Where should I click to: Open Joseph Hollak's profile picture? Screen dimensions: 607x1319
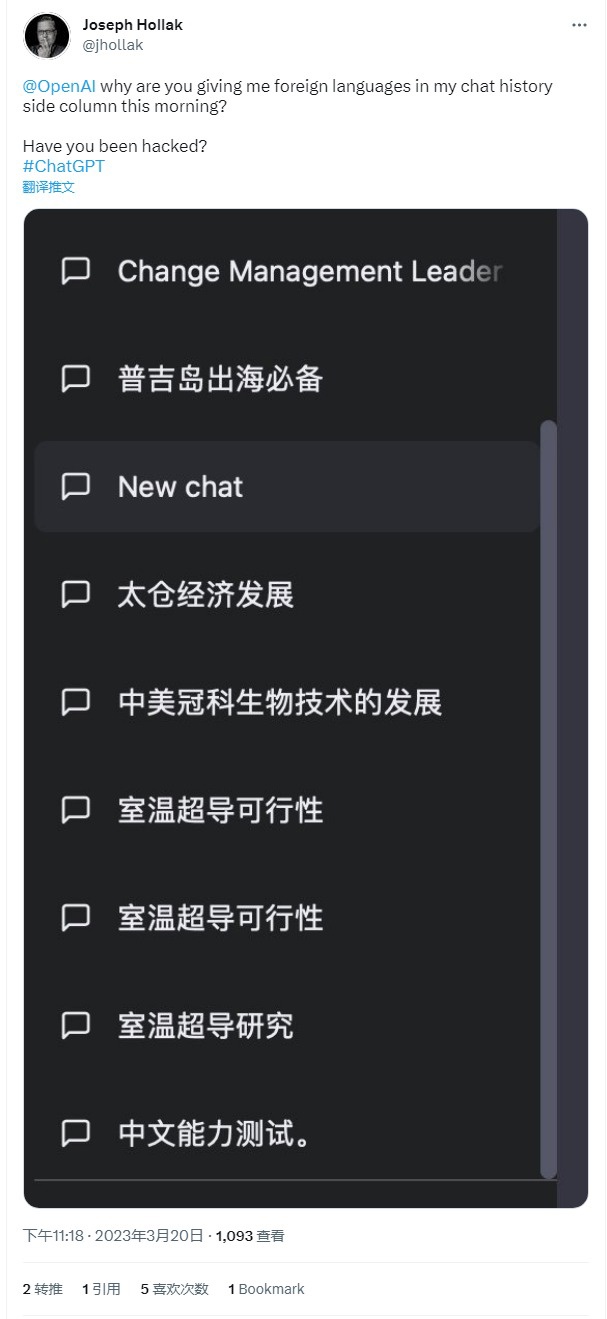tap(46, 35)
